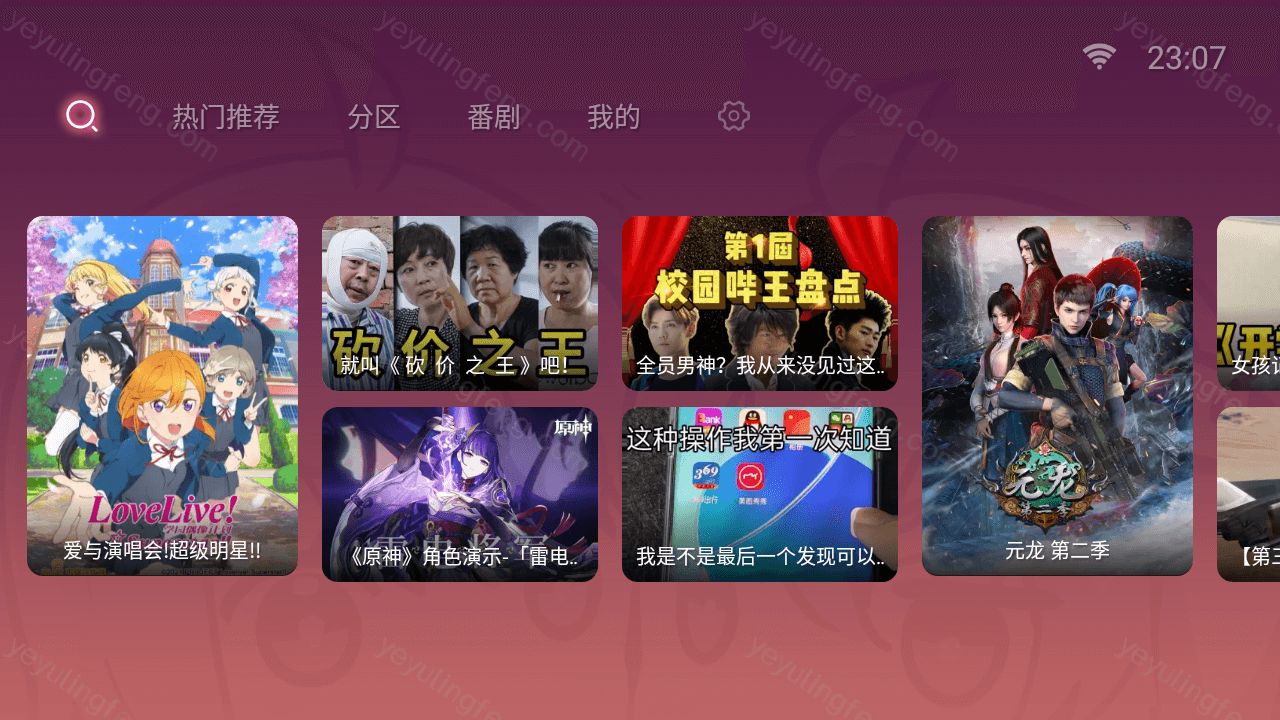Open the 元龙 第二季 card

(1057, 396)
